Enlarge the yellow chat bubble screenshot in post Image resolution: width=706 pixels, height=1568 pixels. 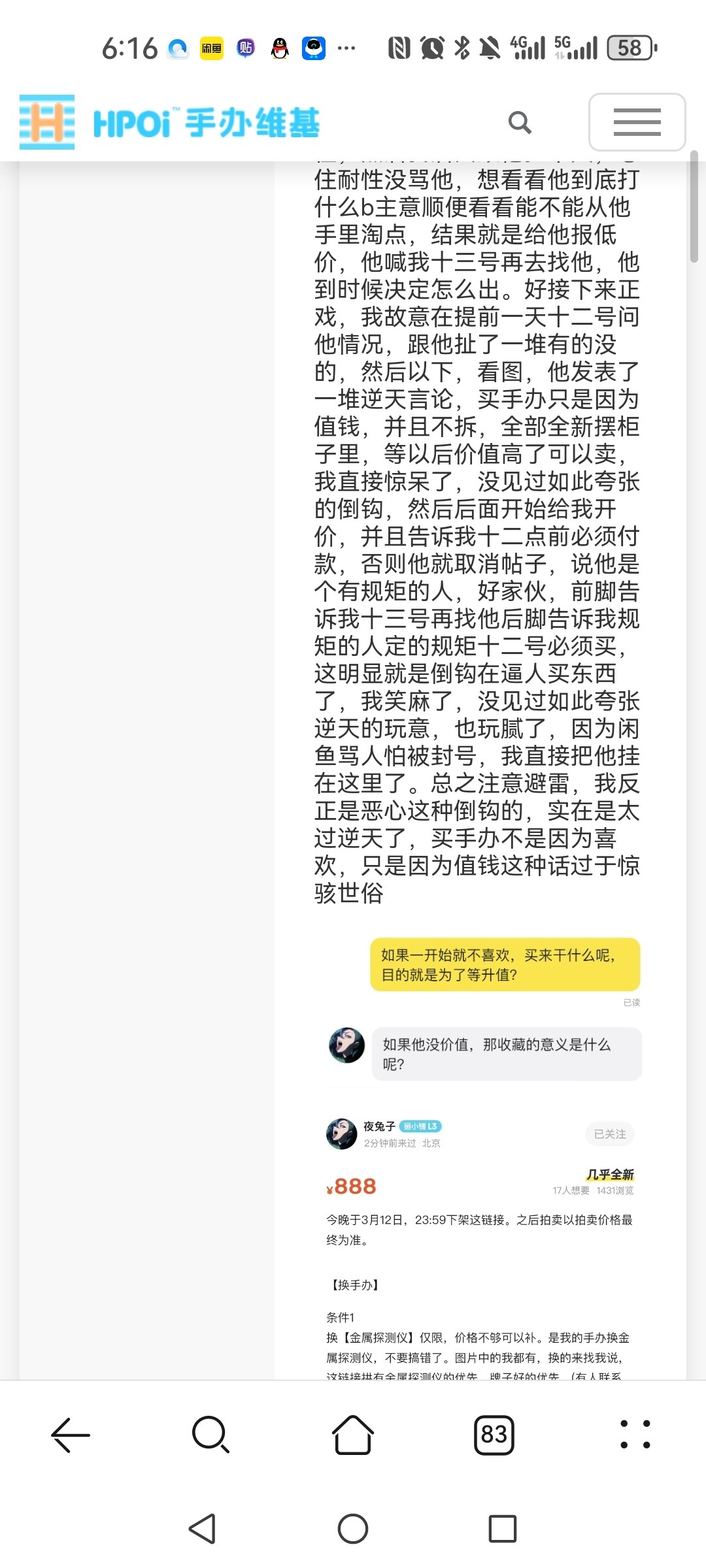click(505, 965)
